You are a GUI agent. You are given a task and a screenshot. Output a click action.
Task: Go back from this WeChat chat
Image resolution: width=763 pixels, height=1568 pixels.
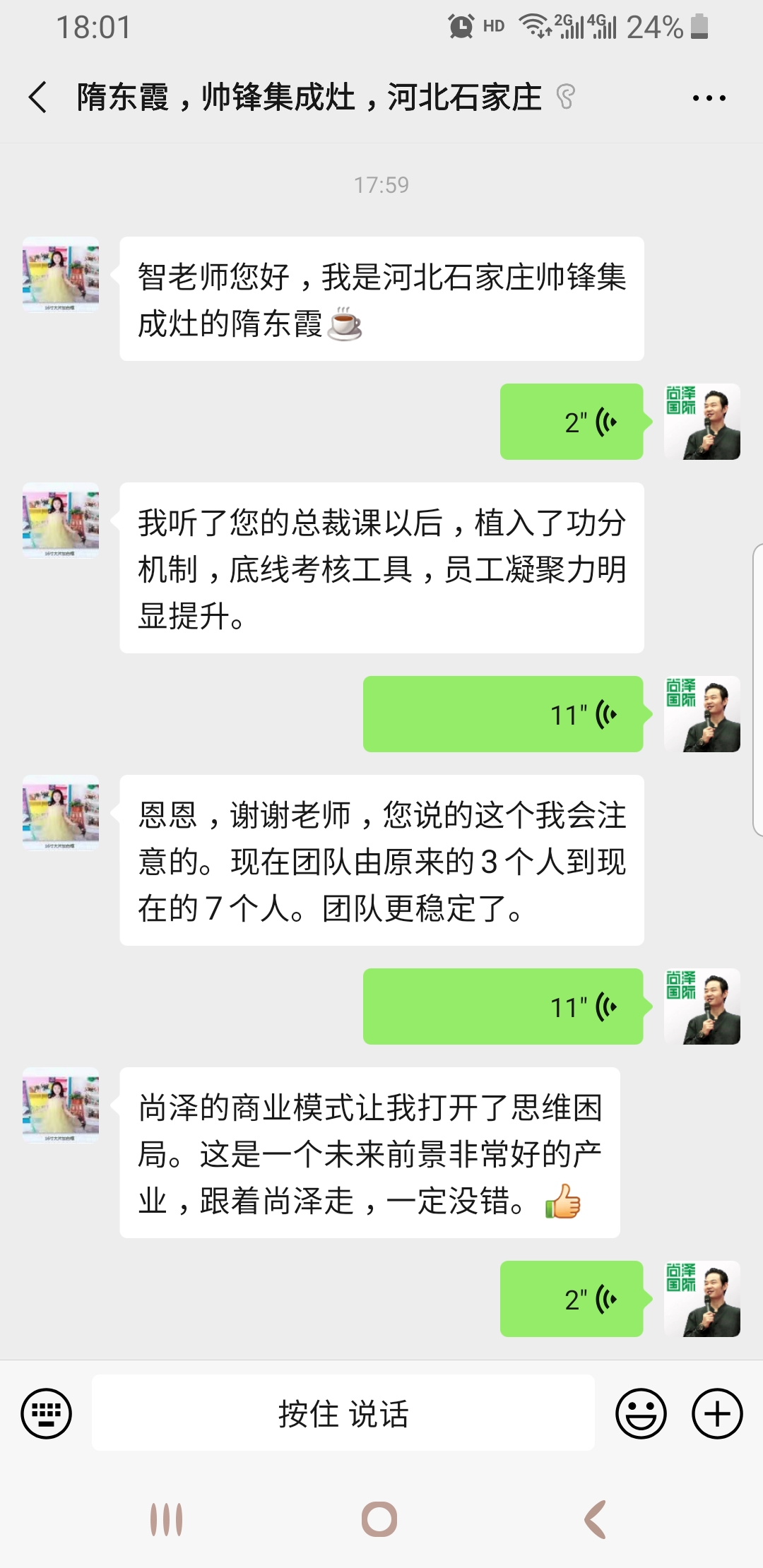38,97
